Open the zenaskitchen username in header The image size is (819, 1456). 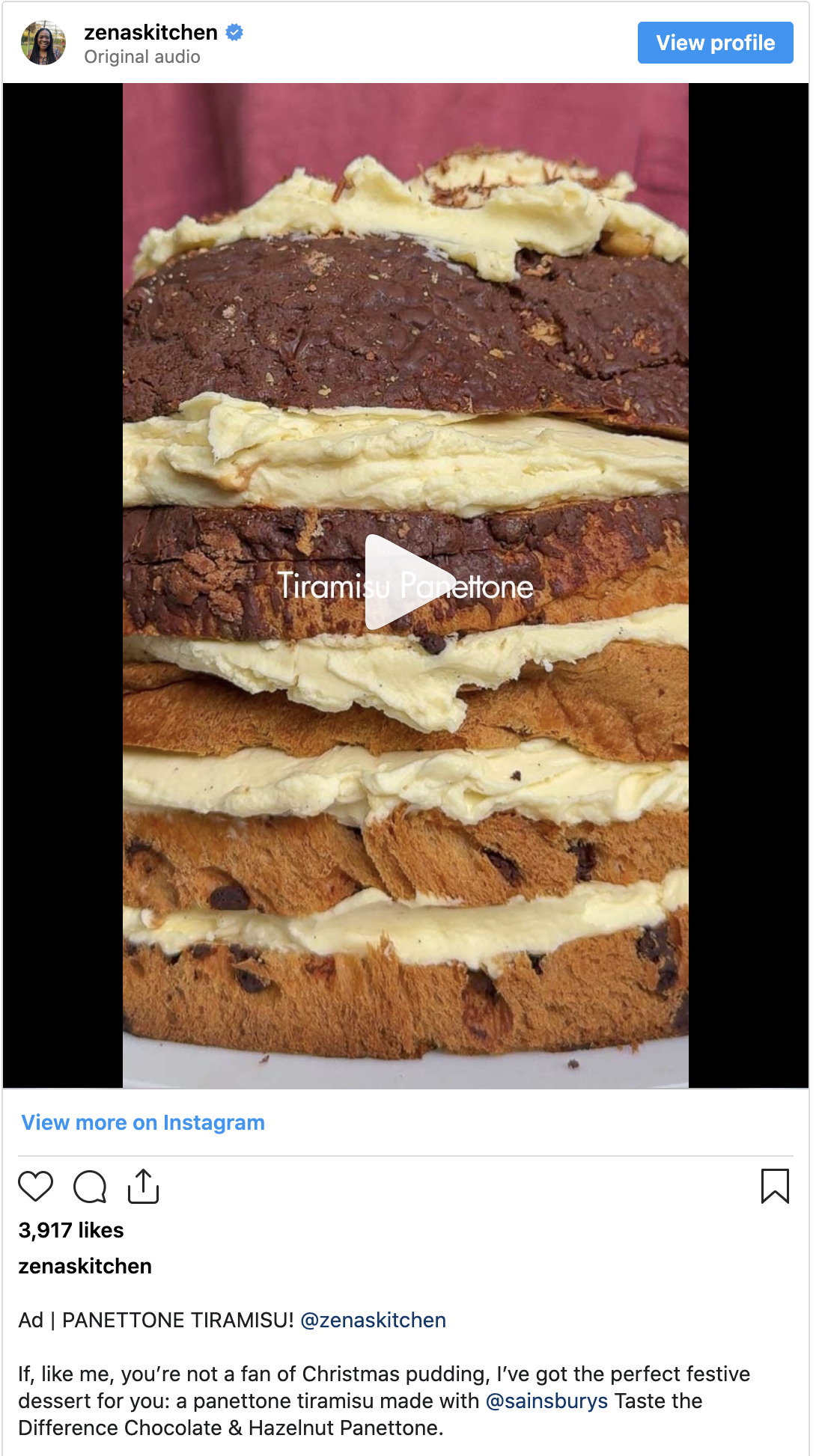(150, 32)
